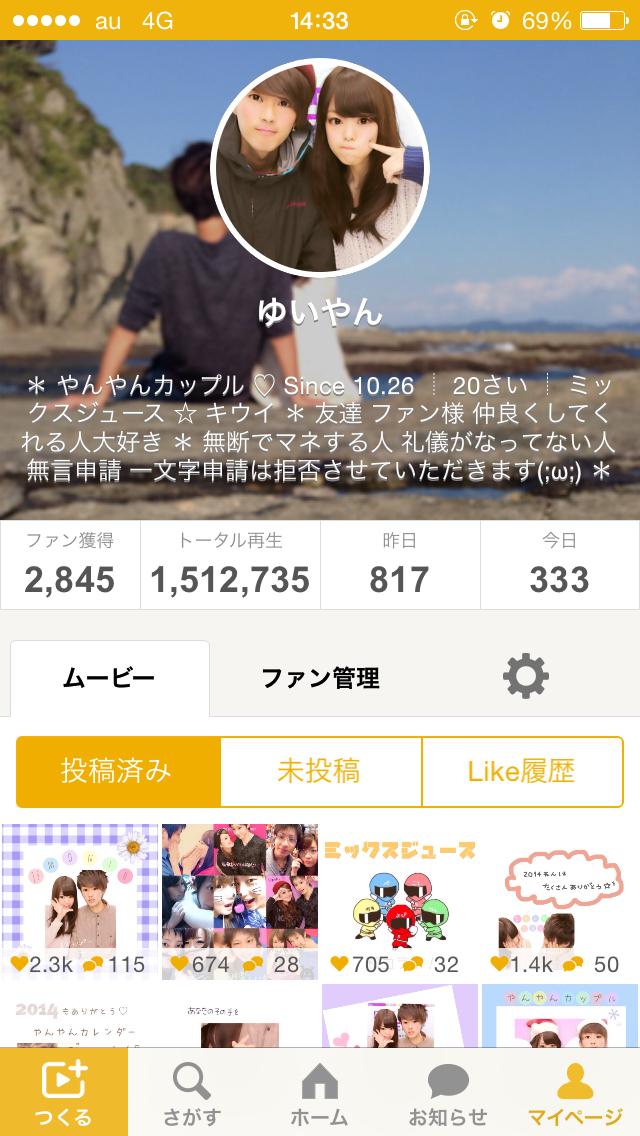Image resolution: width=640 pixels, height=1136 pixels.
Task: Go to the さがす search tab
Action: point(191,1092)
